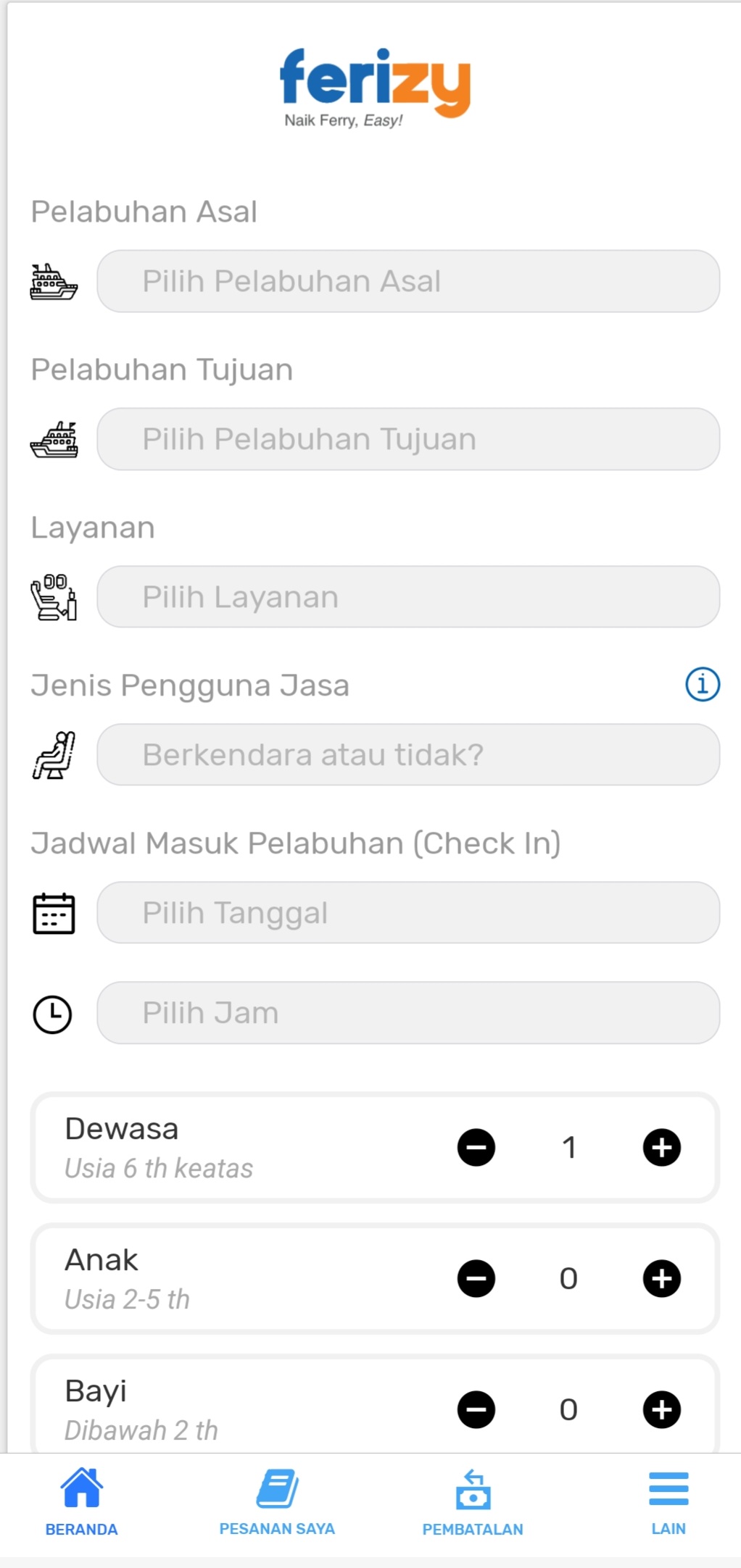741x1568 pixels.
Task: Reduce the Anak passenger count
Action: tap(476, 1279)
